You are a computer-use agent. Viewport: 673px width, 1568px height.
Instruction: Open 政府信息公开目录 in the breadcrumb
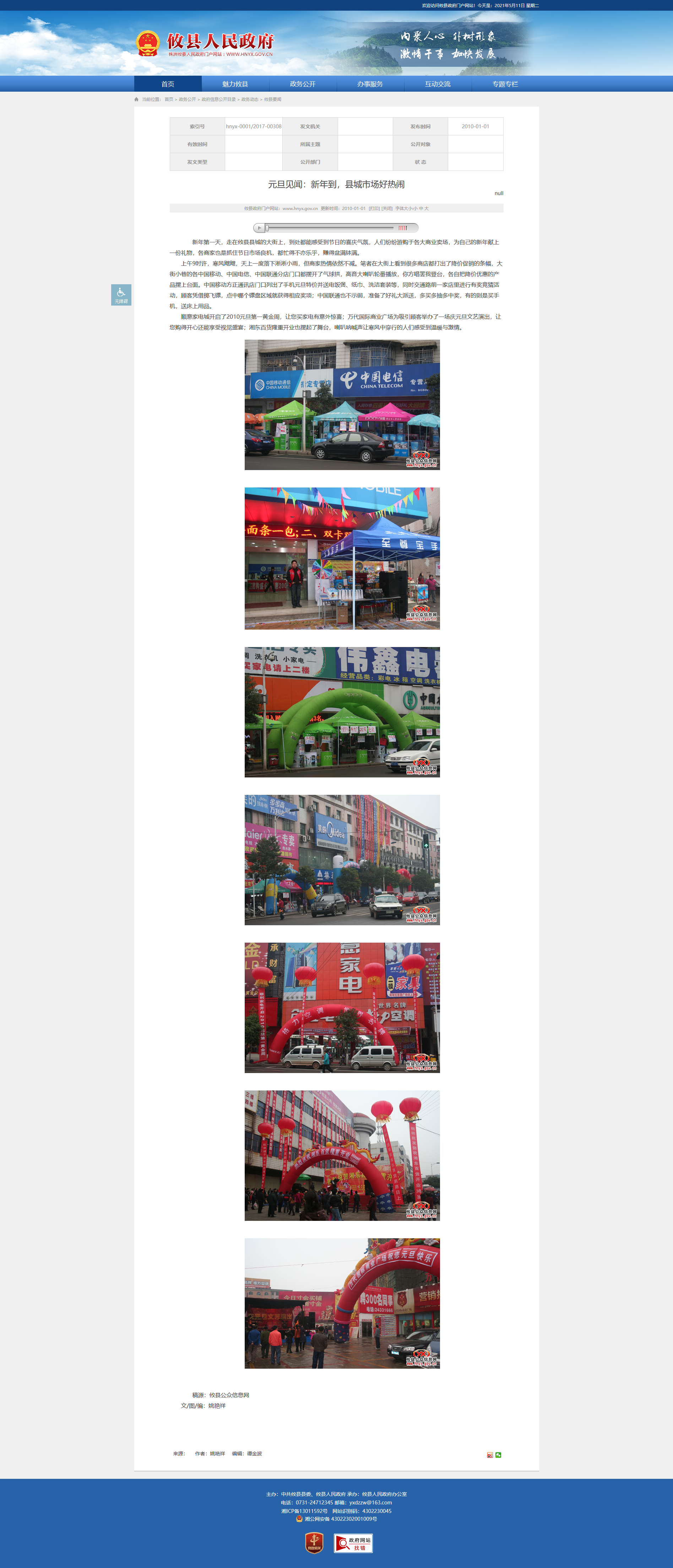click(x=218, y=99)
